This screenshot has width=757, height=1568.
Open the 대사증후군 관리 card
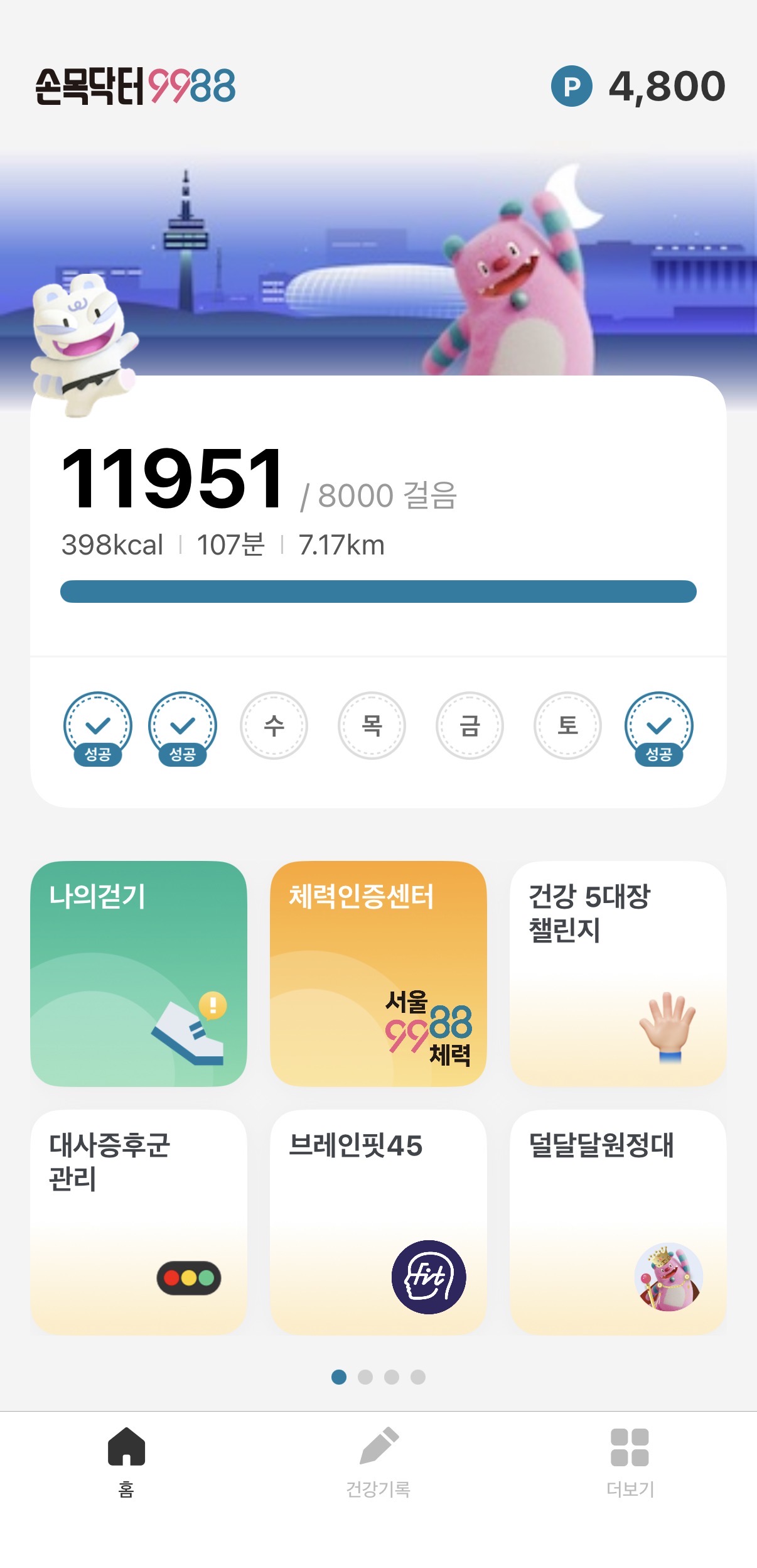139,1221
